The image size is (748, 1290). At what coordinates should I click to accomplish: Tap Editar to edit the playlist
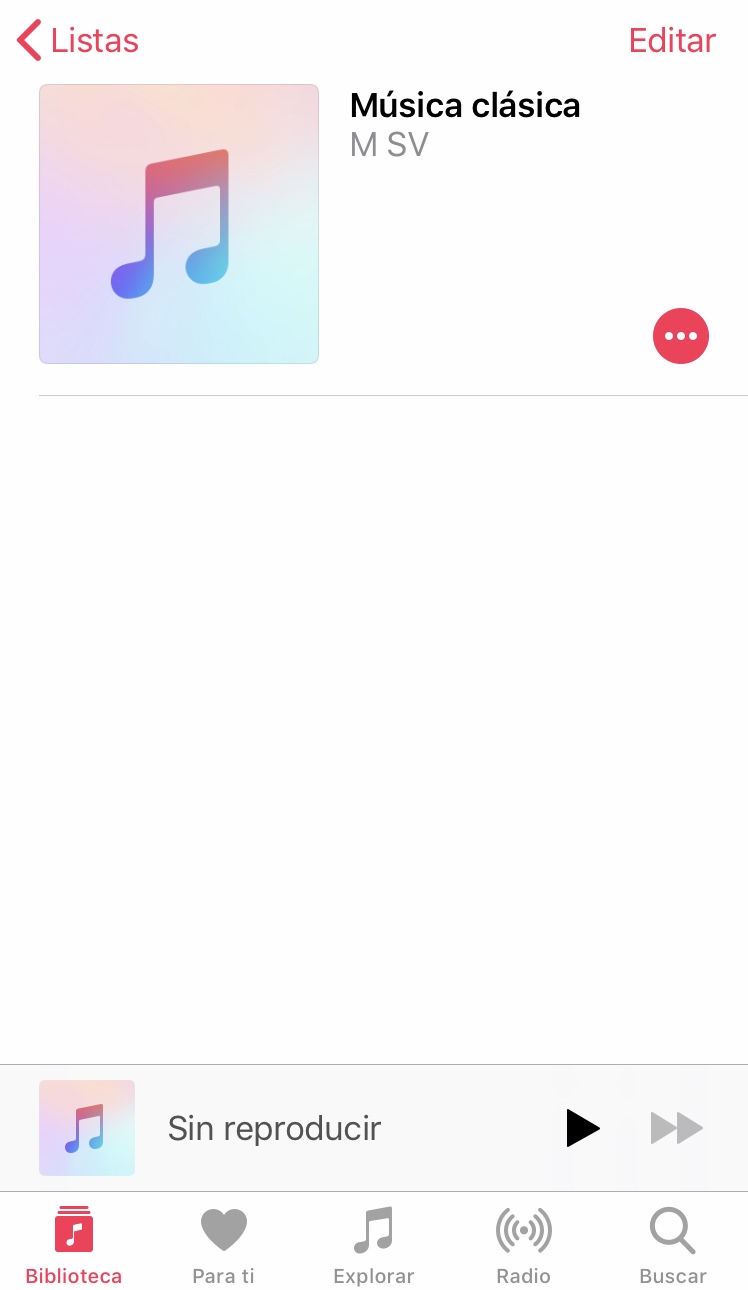[x=672, y=41]
